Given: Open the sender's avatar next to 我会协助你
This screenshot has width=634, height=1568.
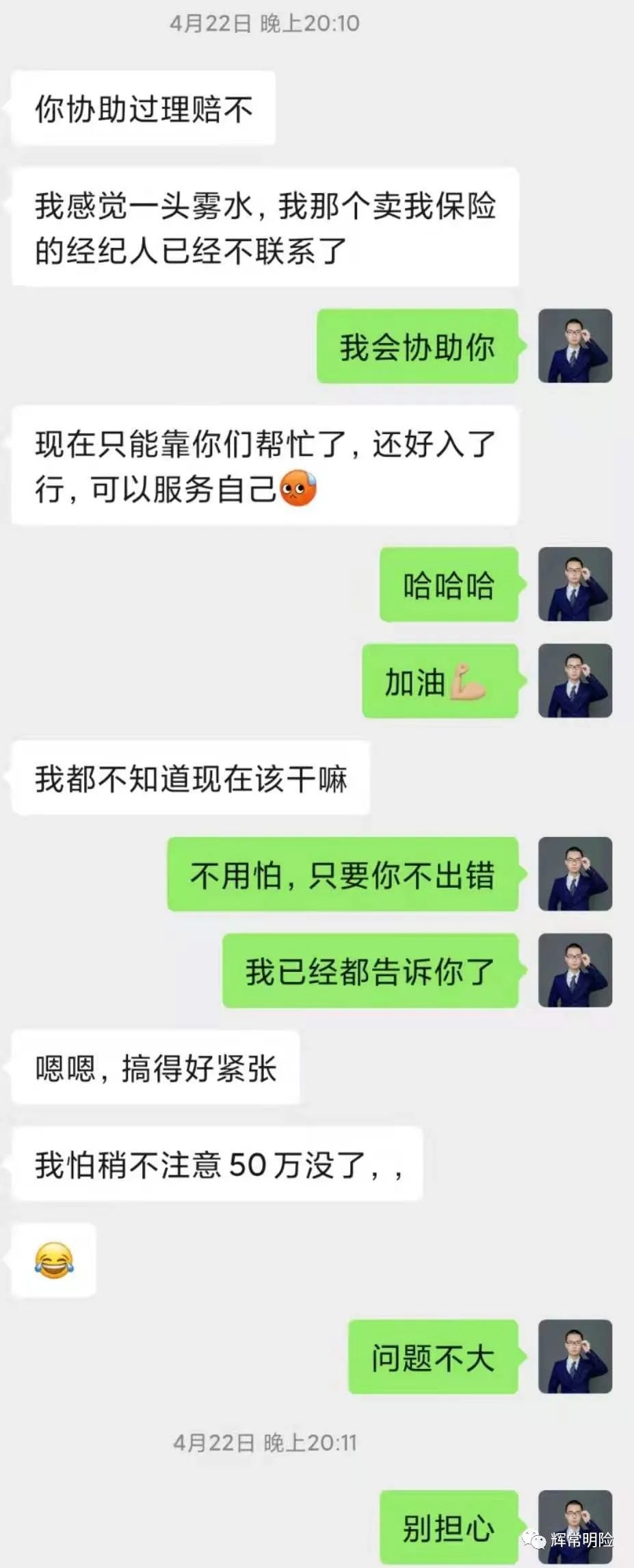Looking at the screenshot, I should coord(575,347).
